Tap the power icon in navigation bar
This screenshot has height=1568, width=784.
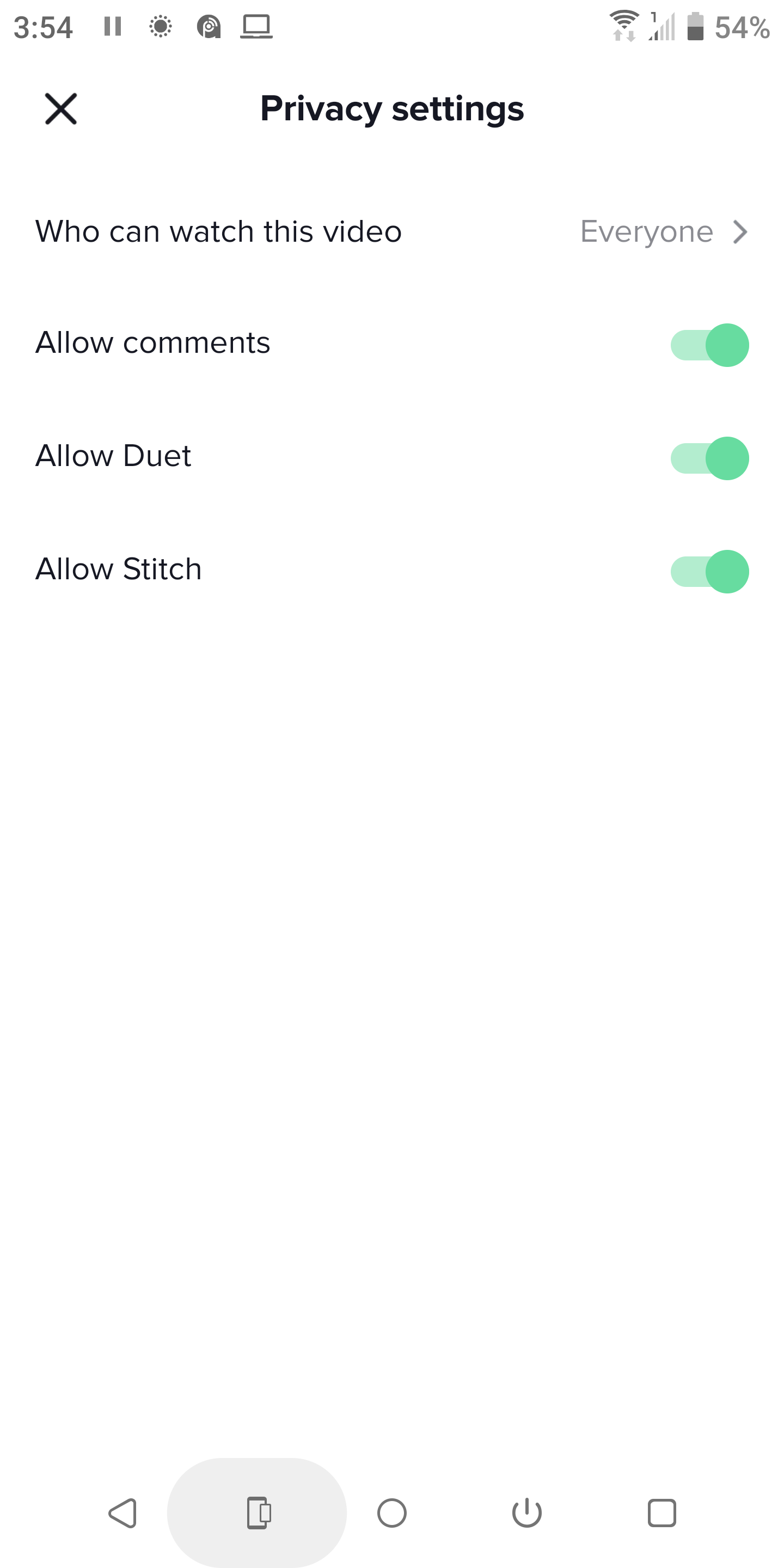coord(526,1512)
